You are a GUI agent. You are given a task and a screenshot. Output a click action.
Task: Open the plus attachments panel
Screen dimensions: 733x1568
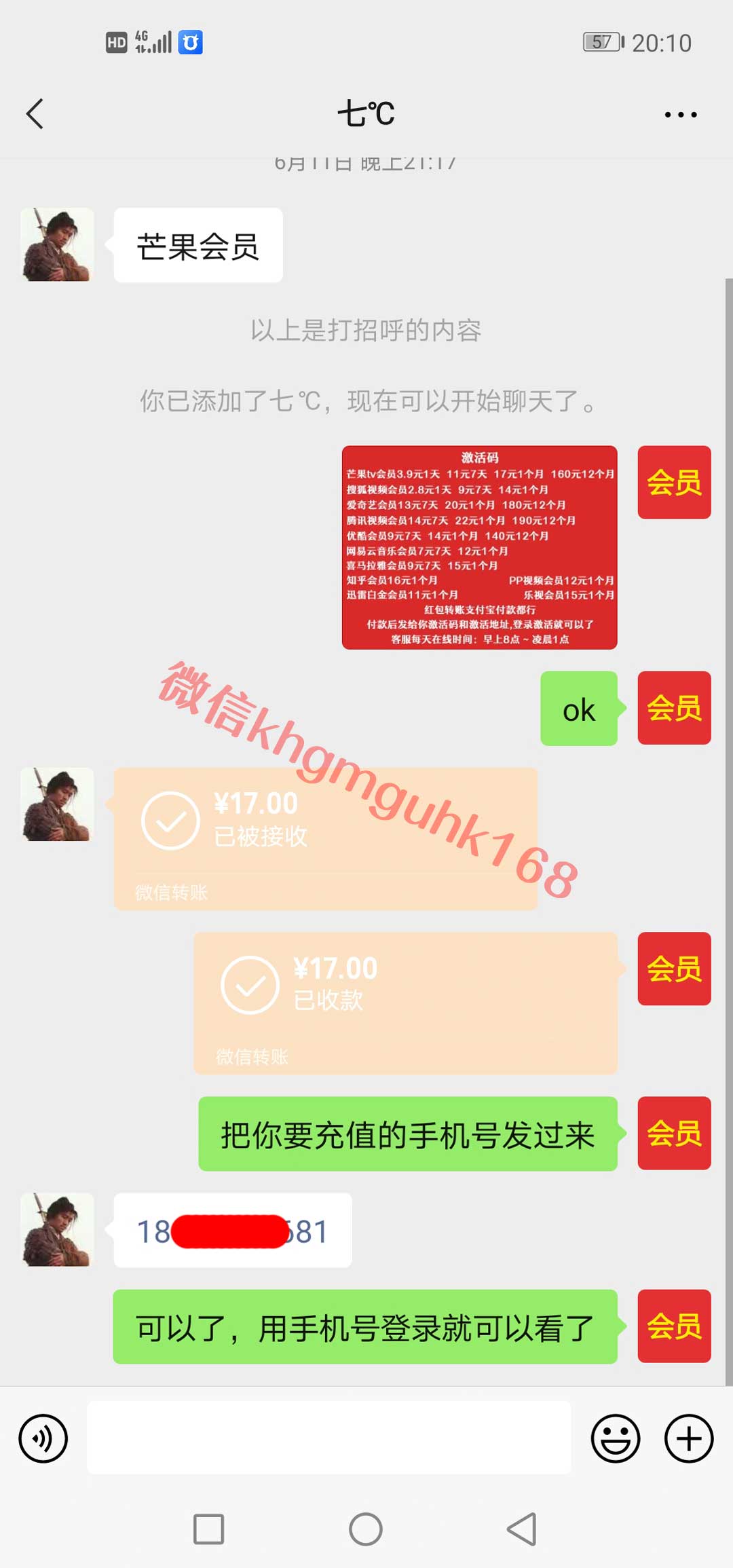(688, 1438)
